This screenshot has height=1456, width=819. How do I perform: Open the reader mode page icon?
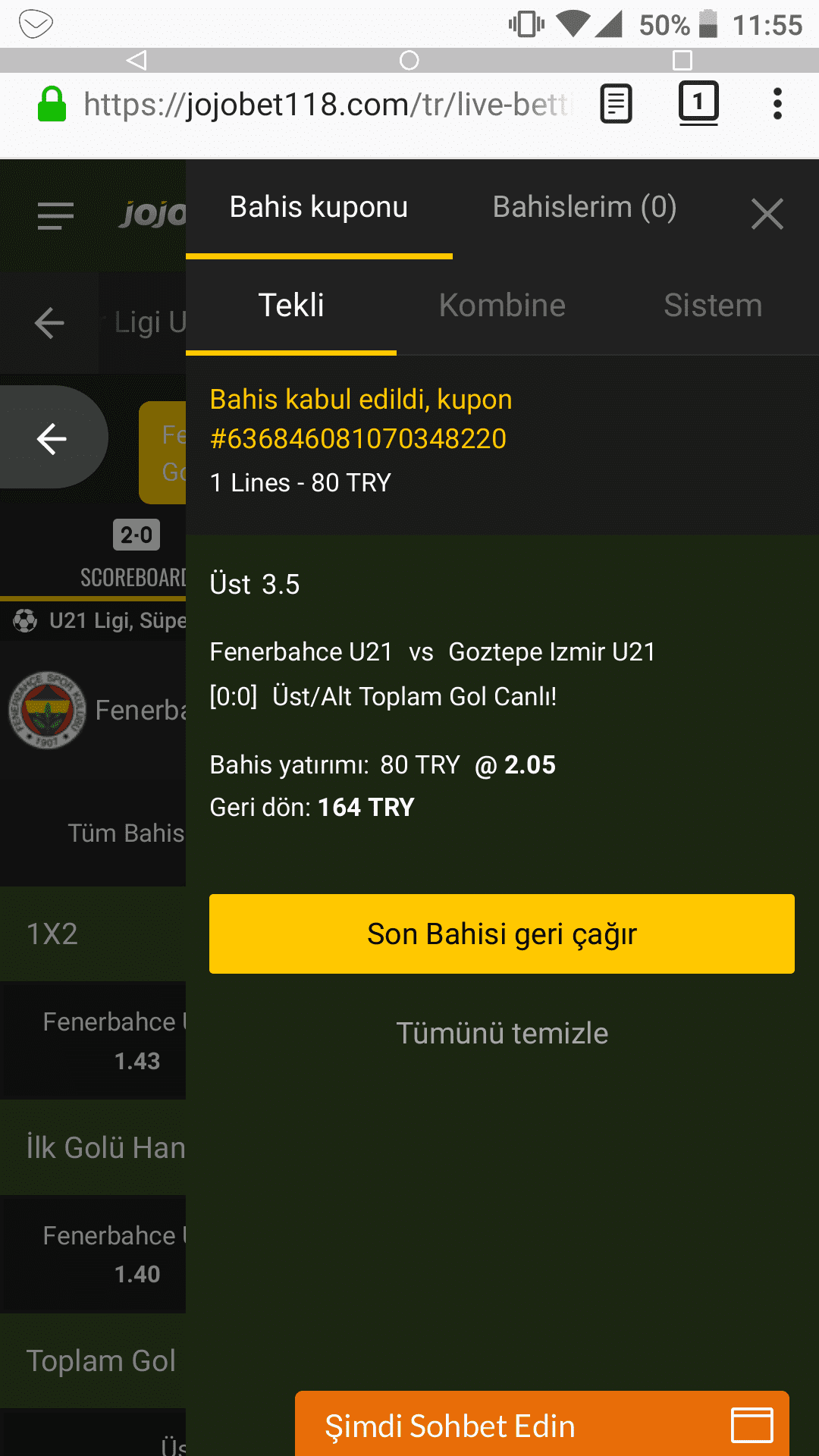coord(617,104)
